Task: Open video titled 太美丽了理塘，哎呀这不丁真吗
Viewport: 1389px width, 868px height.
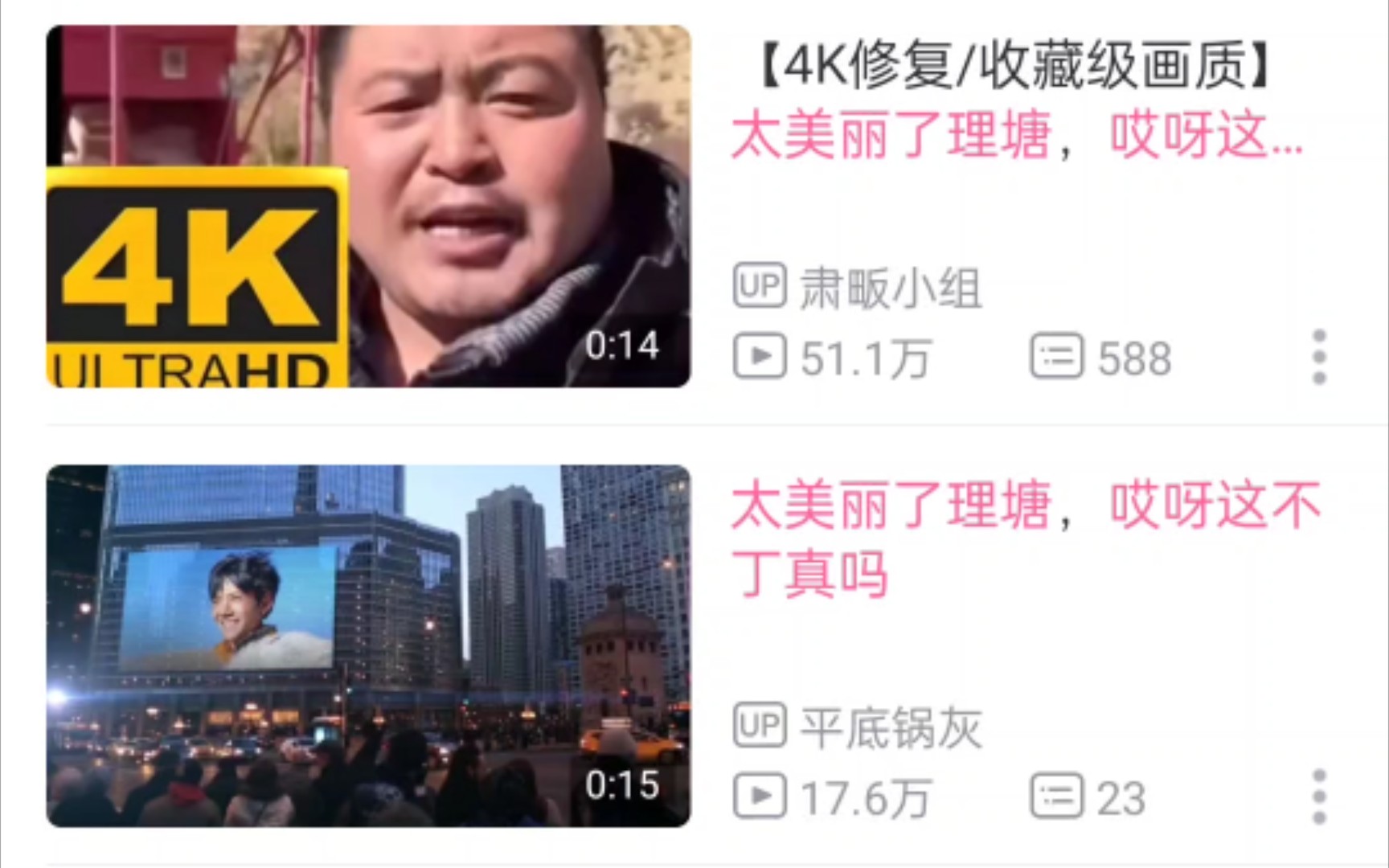Action: click(x=1025, y=539)
